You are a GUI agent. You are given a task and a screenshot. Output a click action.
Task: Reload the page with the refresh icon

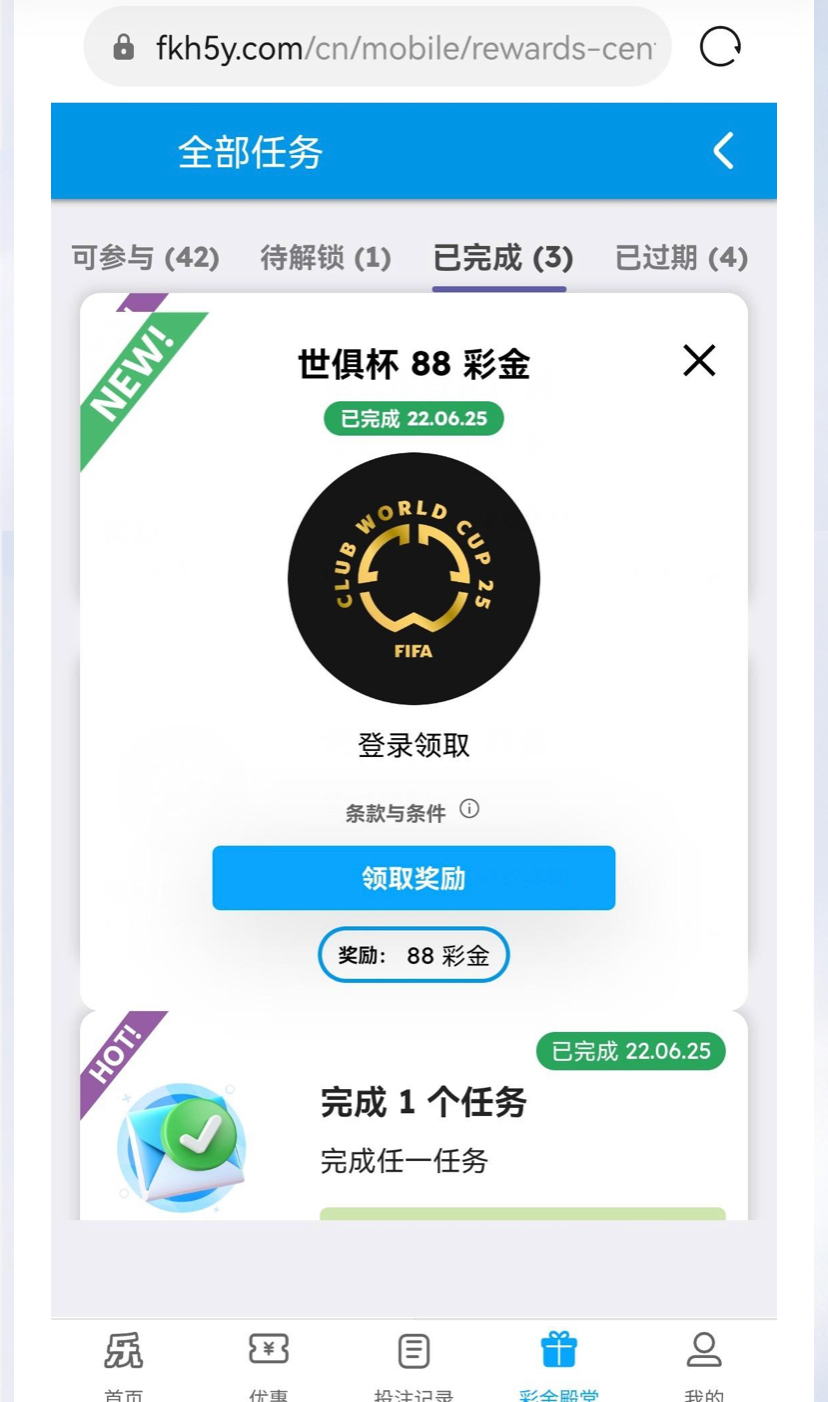720,46
